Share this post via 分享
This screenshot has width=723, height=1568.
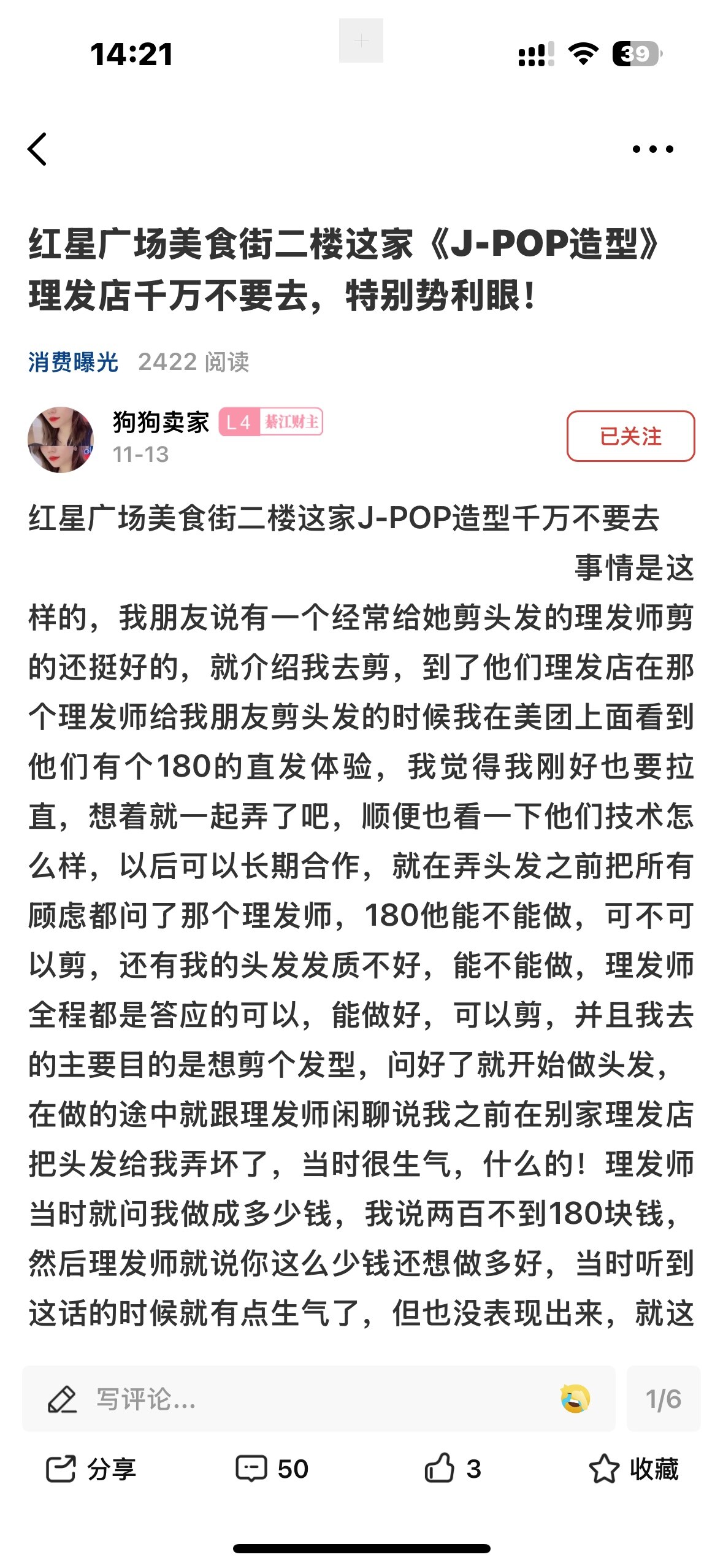coord(91,1469)
